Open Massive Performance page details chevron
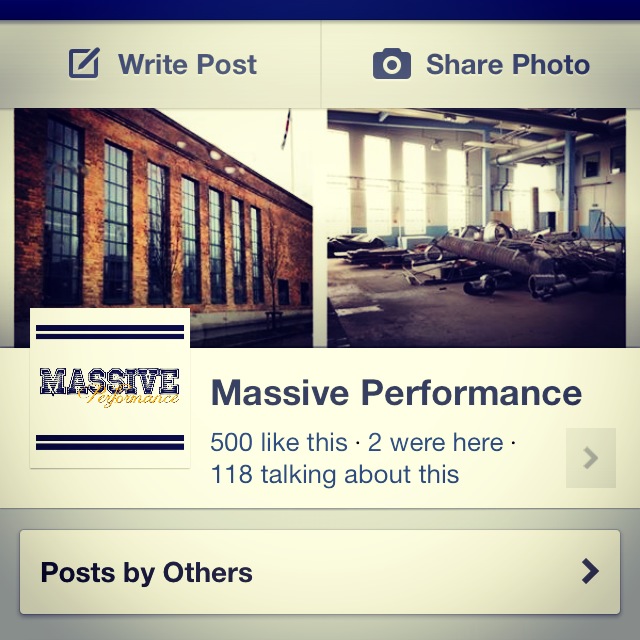640x640 pixels. [590, 458]
